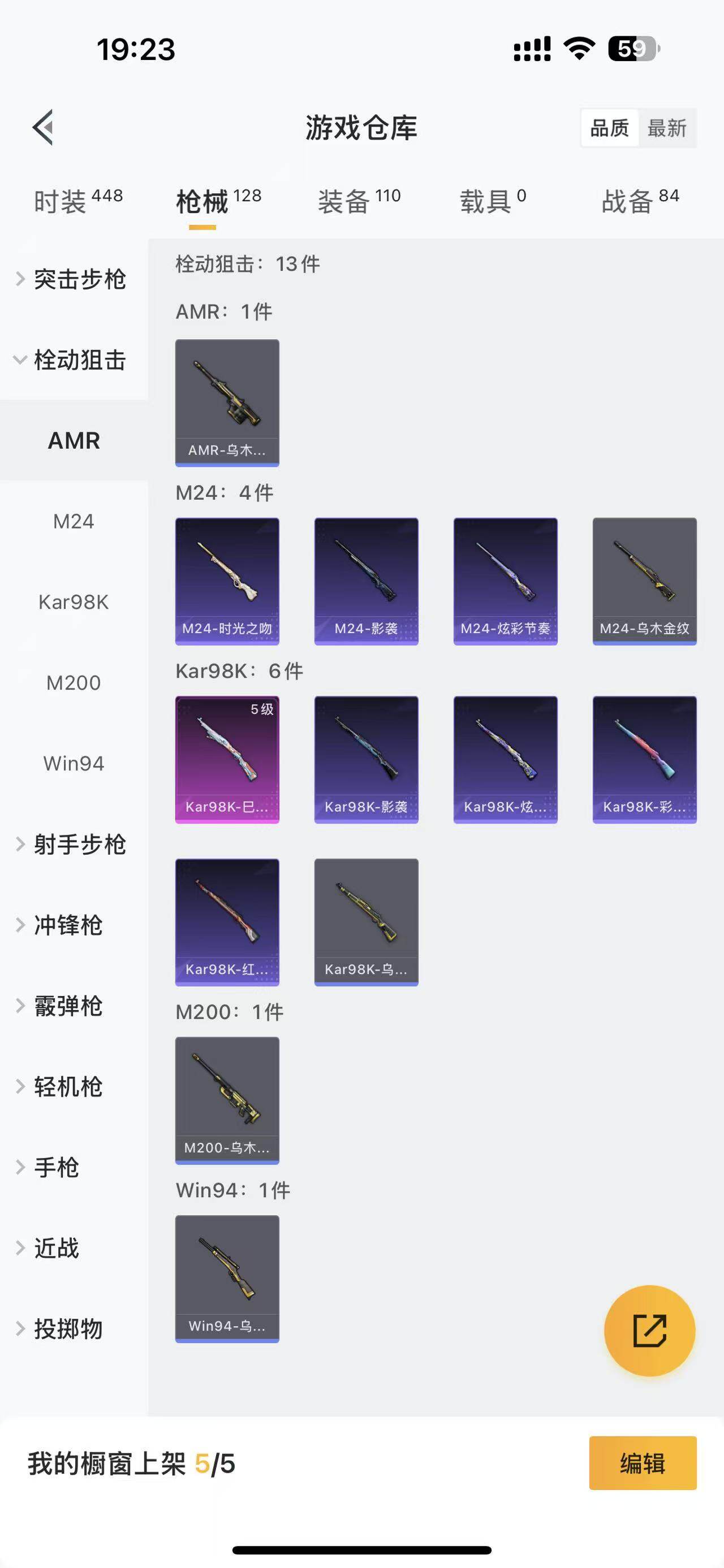Select M24 in the sidebar

[x=73, y=522]
